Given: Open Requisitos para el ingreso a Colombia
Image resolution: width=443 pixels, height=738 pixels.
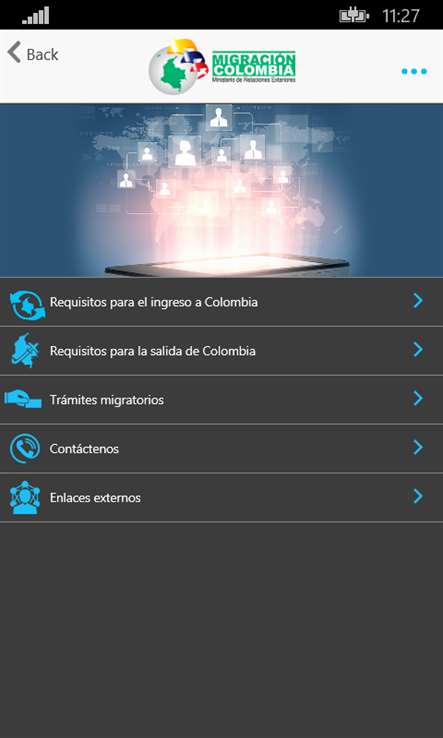Looking at the screenshot, I should coord(221,302).
